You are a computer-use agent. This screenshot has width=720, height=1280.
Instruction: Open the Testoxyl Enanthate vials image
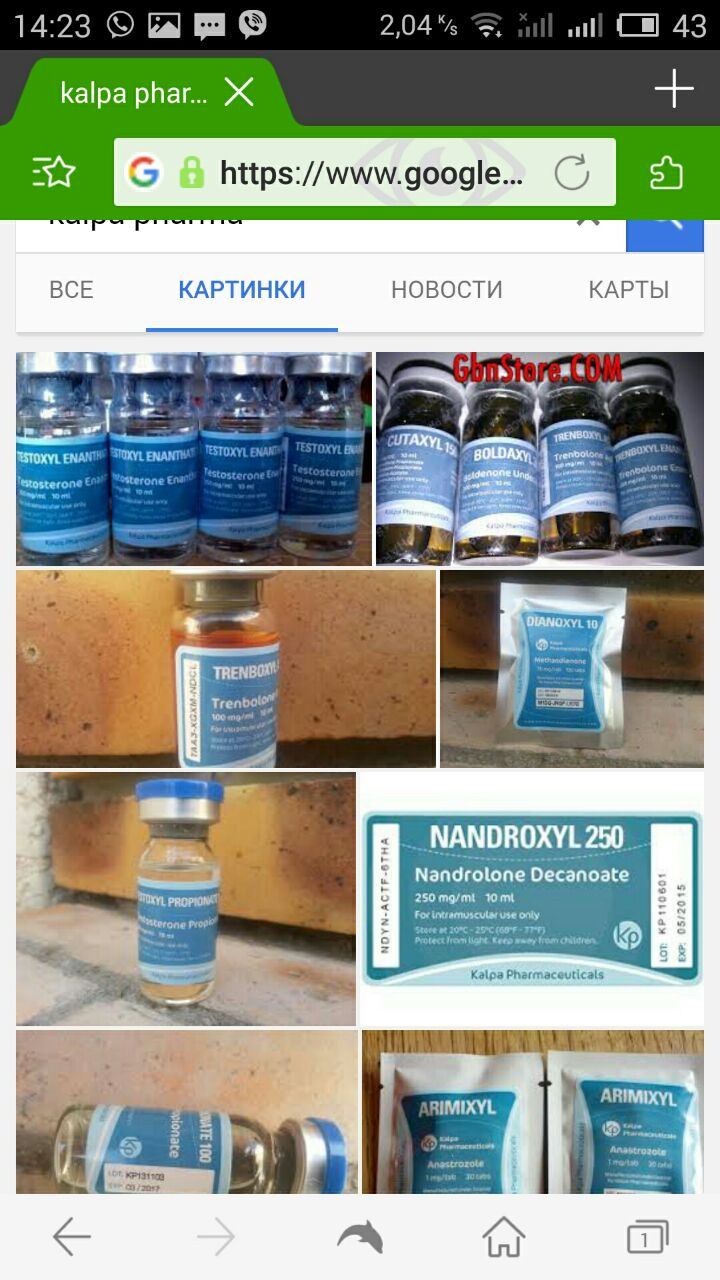(193, 458)
